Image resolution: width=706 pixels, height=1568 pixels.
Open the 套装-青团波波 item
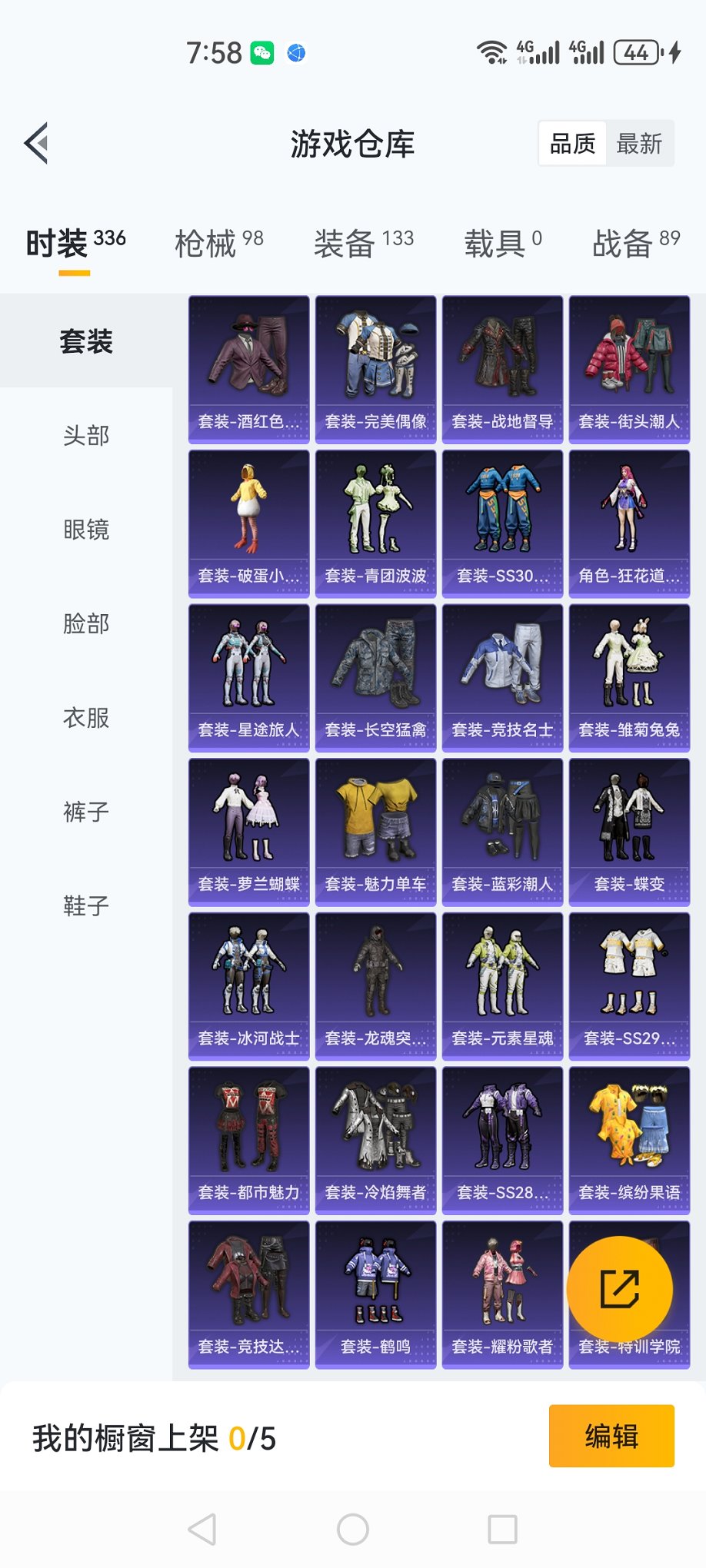pyautogui.click(x=375, y=523)
